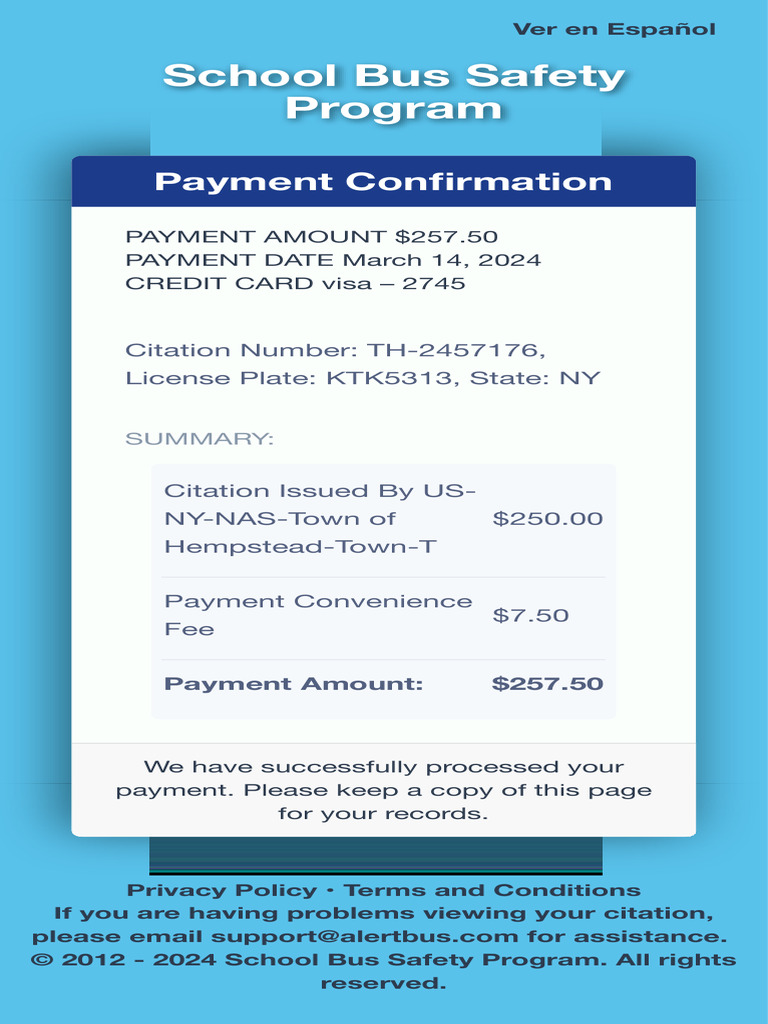Email support@alertbus.com for assistance
The width and height of the screenshot is (768, 1024).
[364, 936]
